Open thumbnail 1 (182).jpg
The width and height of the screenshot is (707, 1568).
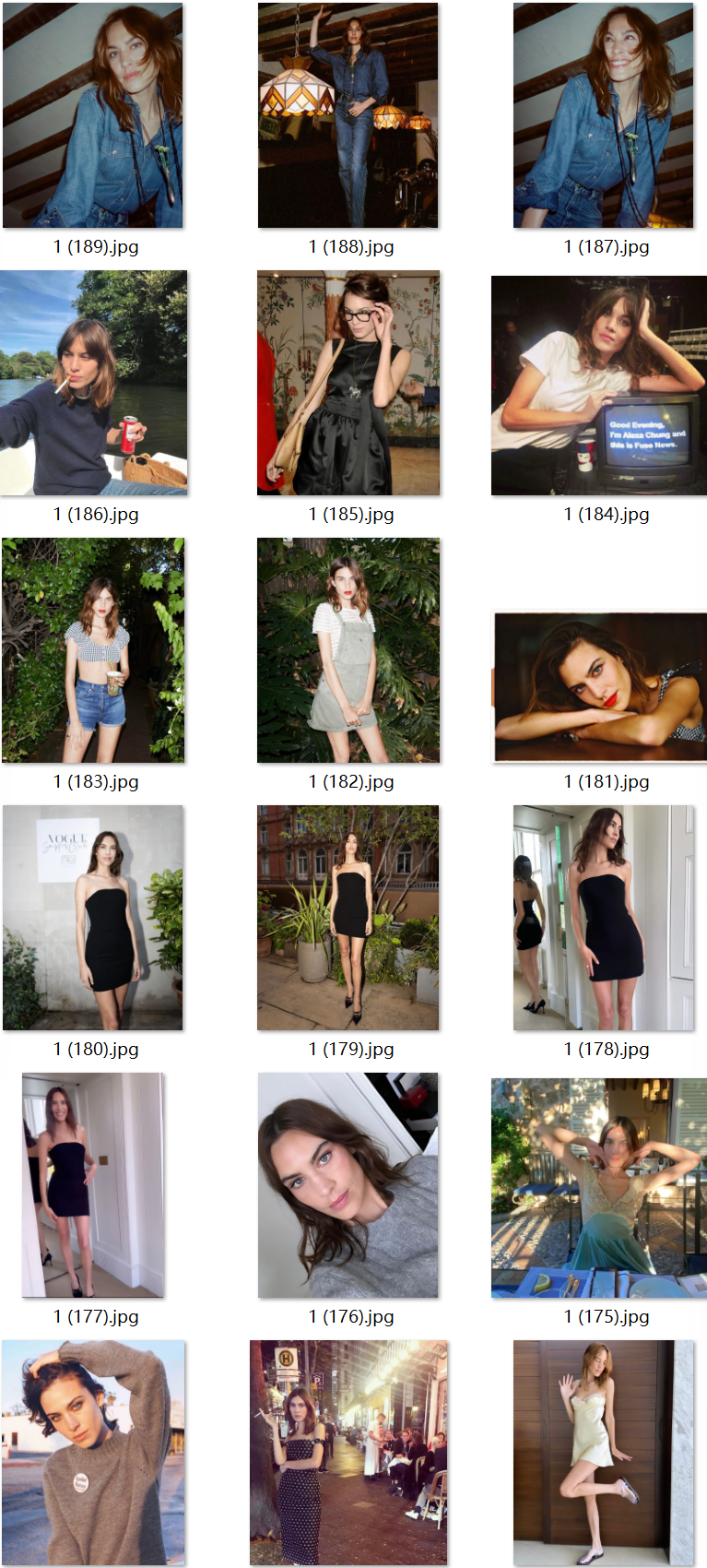[x=348, y=650]
